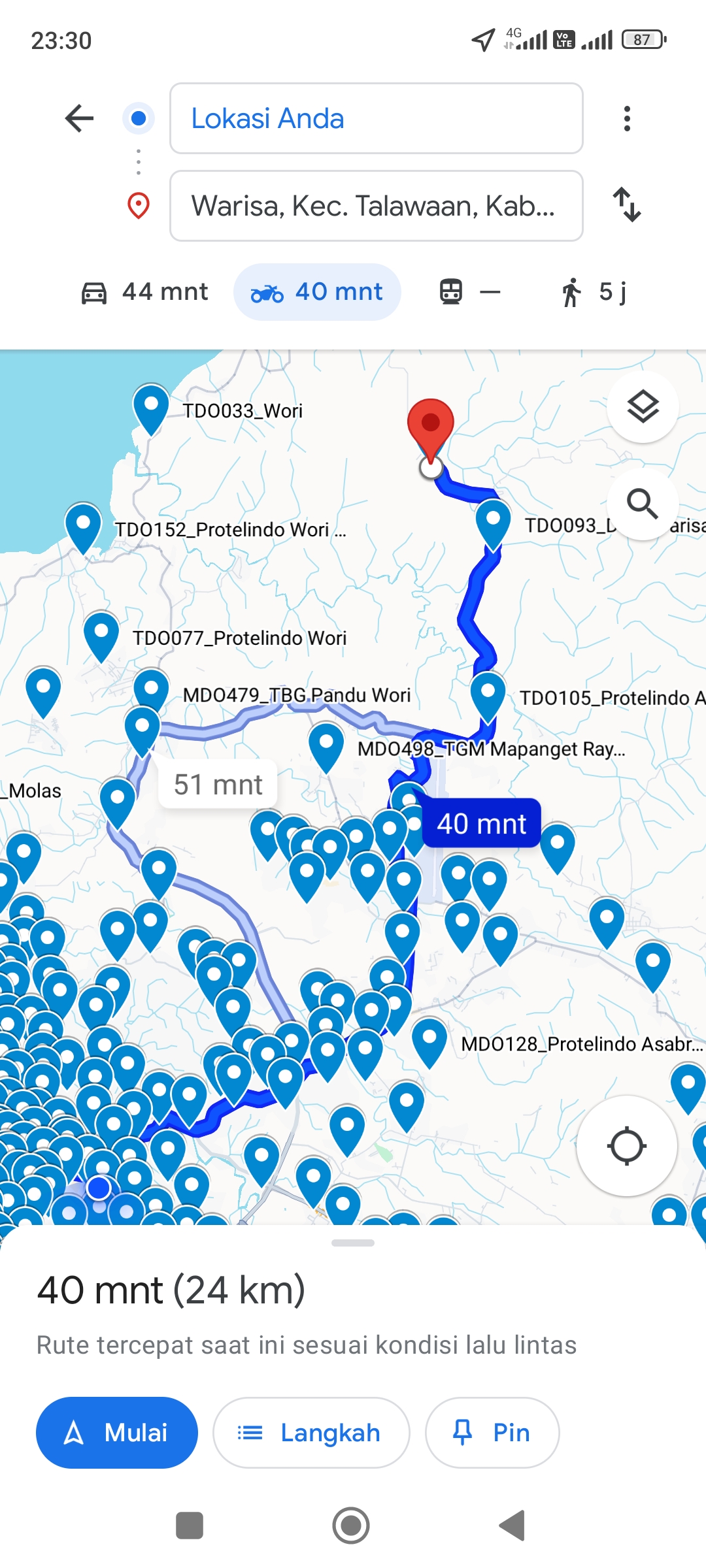The width and height of the screenshot is (706, 1568).
Task: Center map on my current location
Action: click(x=626, y=1146)
